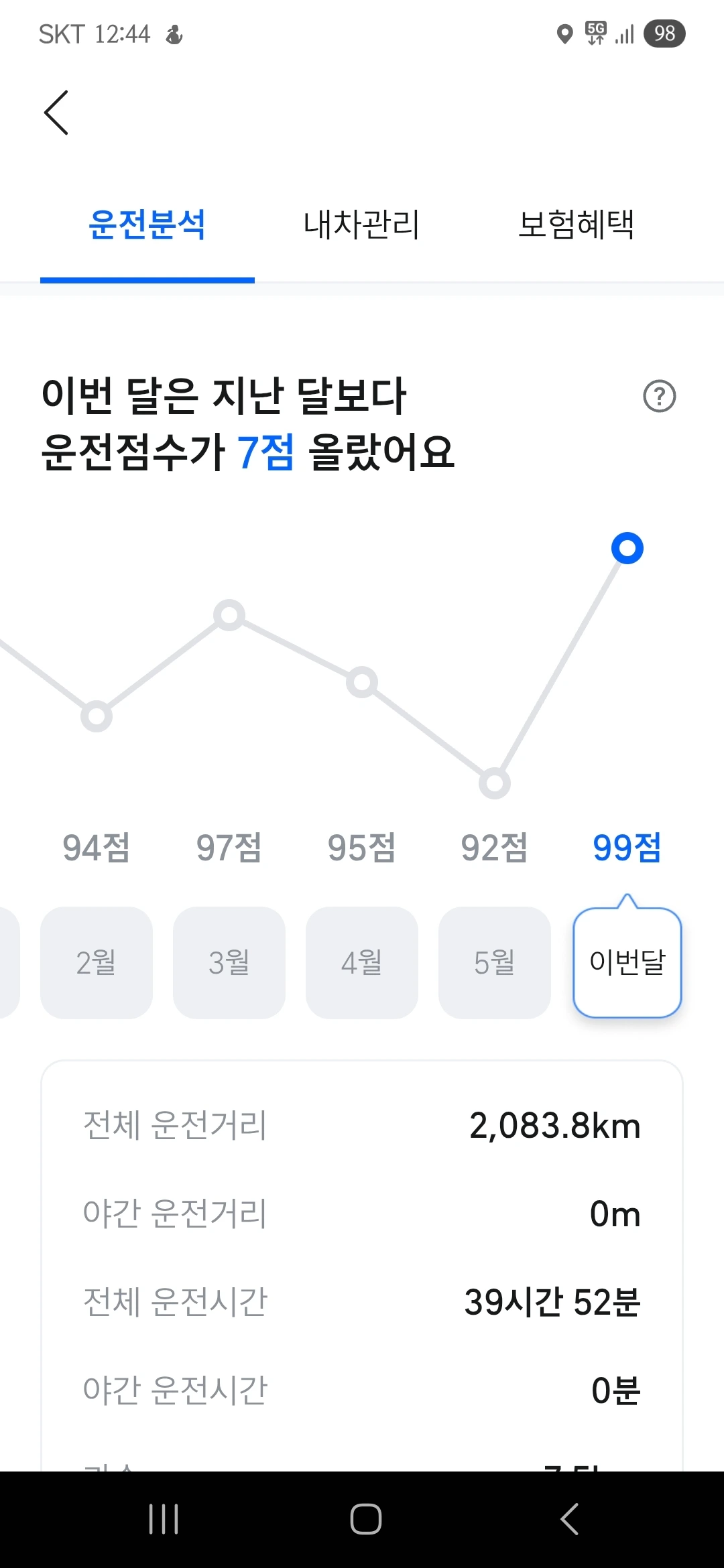
Task: Switch to the 보험혜택 tab
Action: pyautogui.click(x=577, y=224)
